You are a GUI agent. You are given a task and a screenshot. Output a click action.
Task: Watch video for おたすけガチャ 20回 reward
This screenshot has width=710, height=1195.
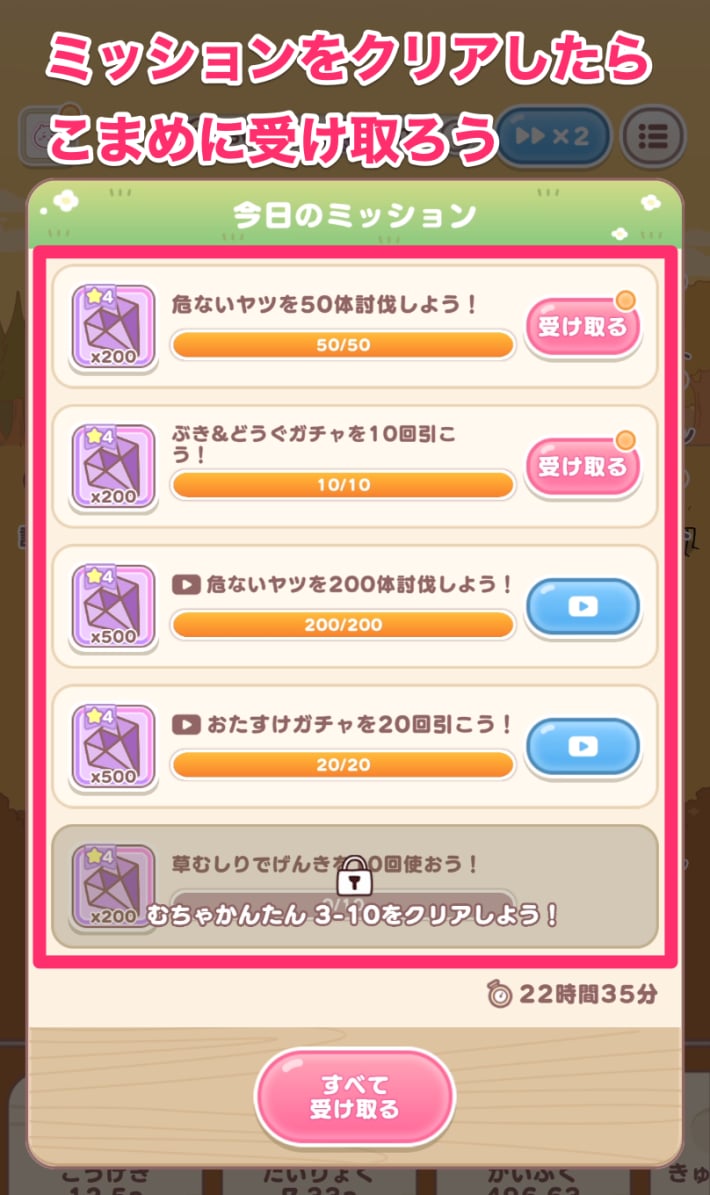pos(582,746)
